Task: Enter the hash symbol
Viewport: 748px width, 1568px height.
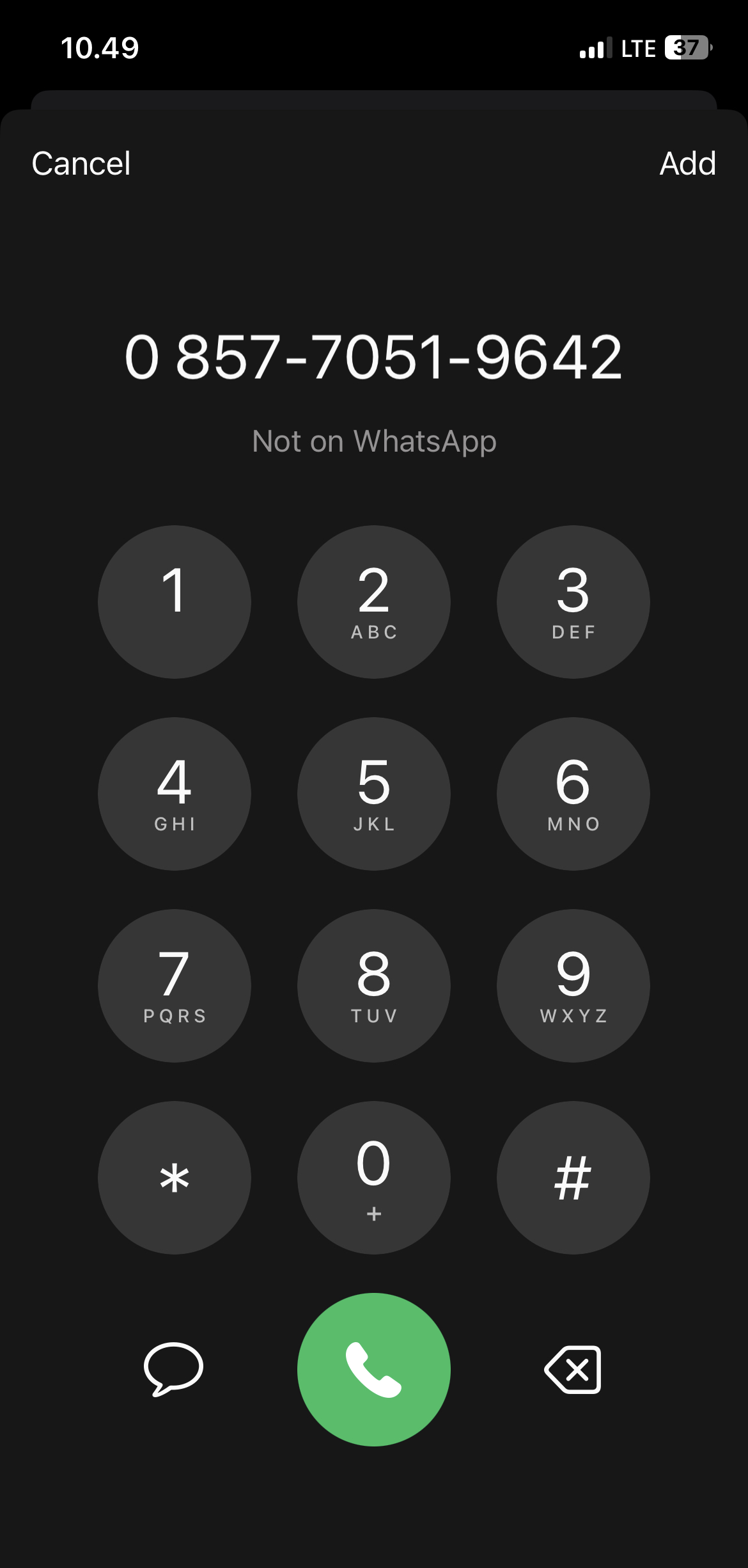Action: point(573,1178)
